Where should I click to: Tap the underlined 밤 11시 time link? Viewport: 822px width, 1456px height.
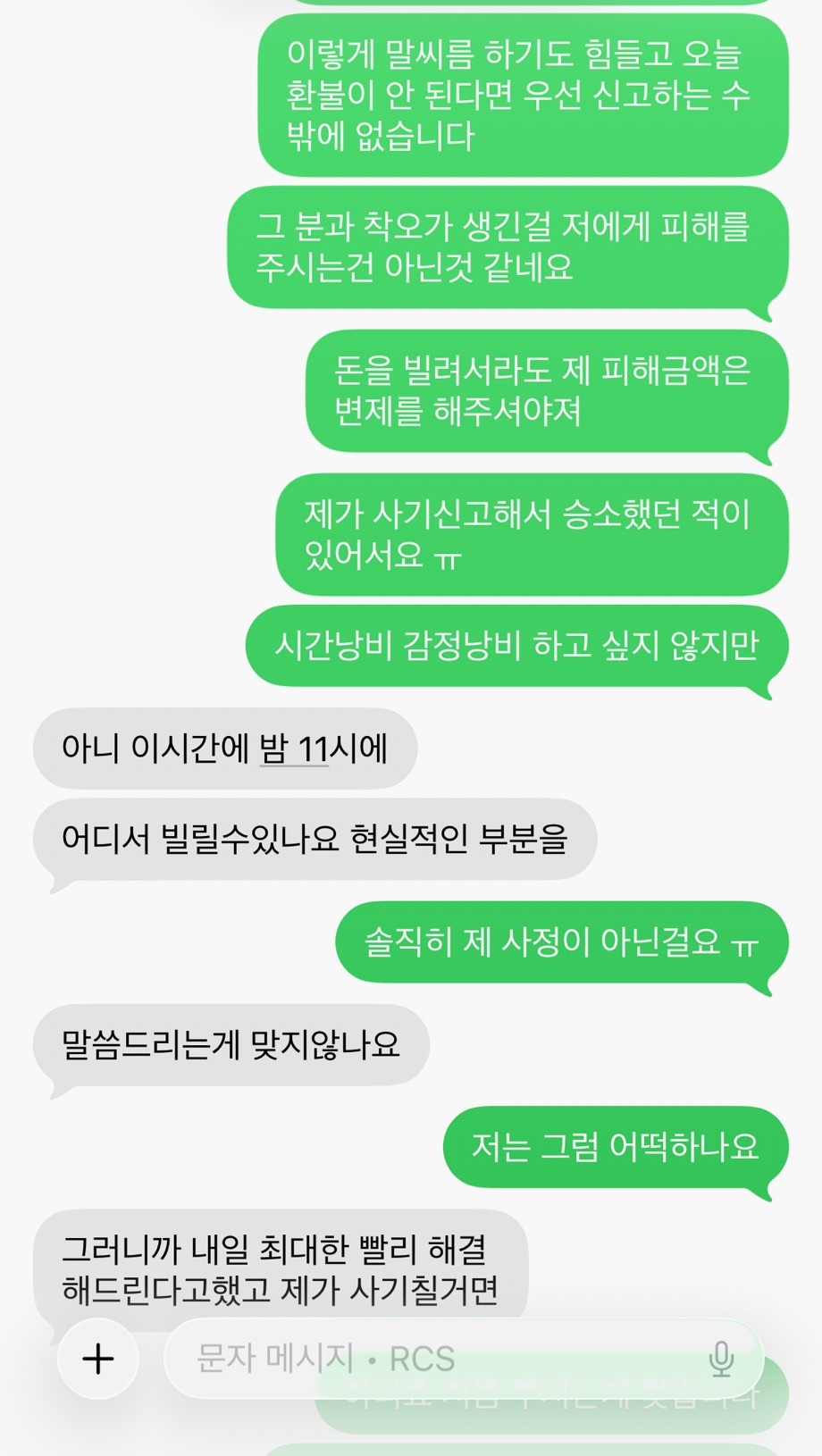(x=296, y=749)
